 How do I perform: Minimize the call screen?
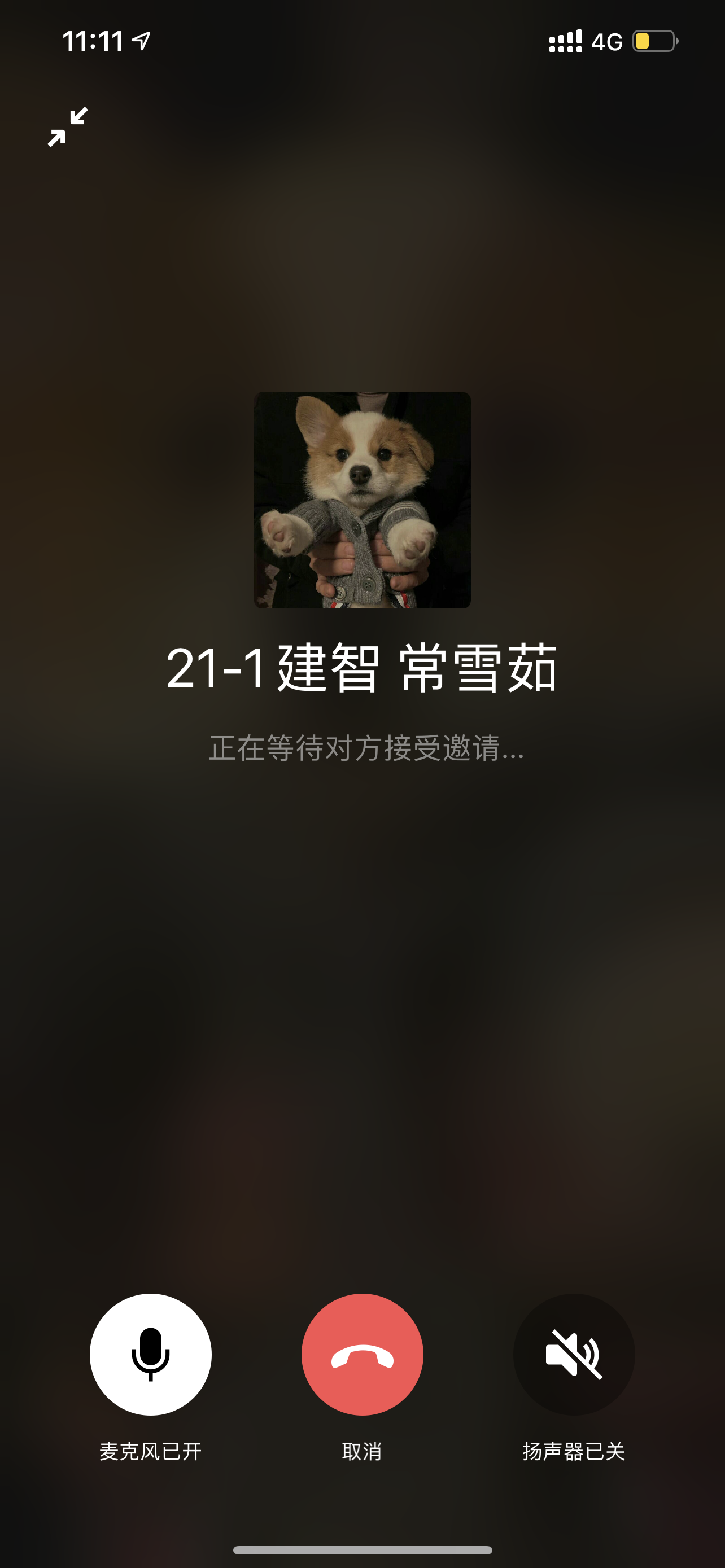tap(68, 126)
